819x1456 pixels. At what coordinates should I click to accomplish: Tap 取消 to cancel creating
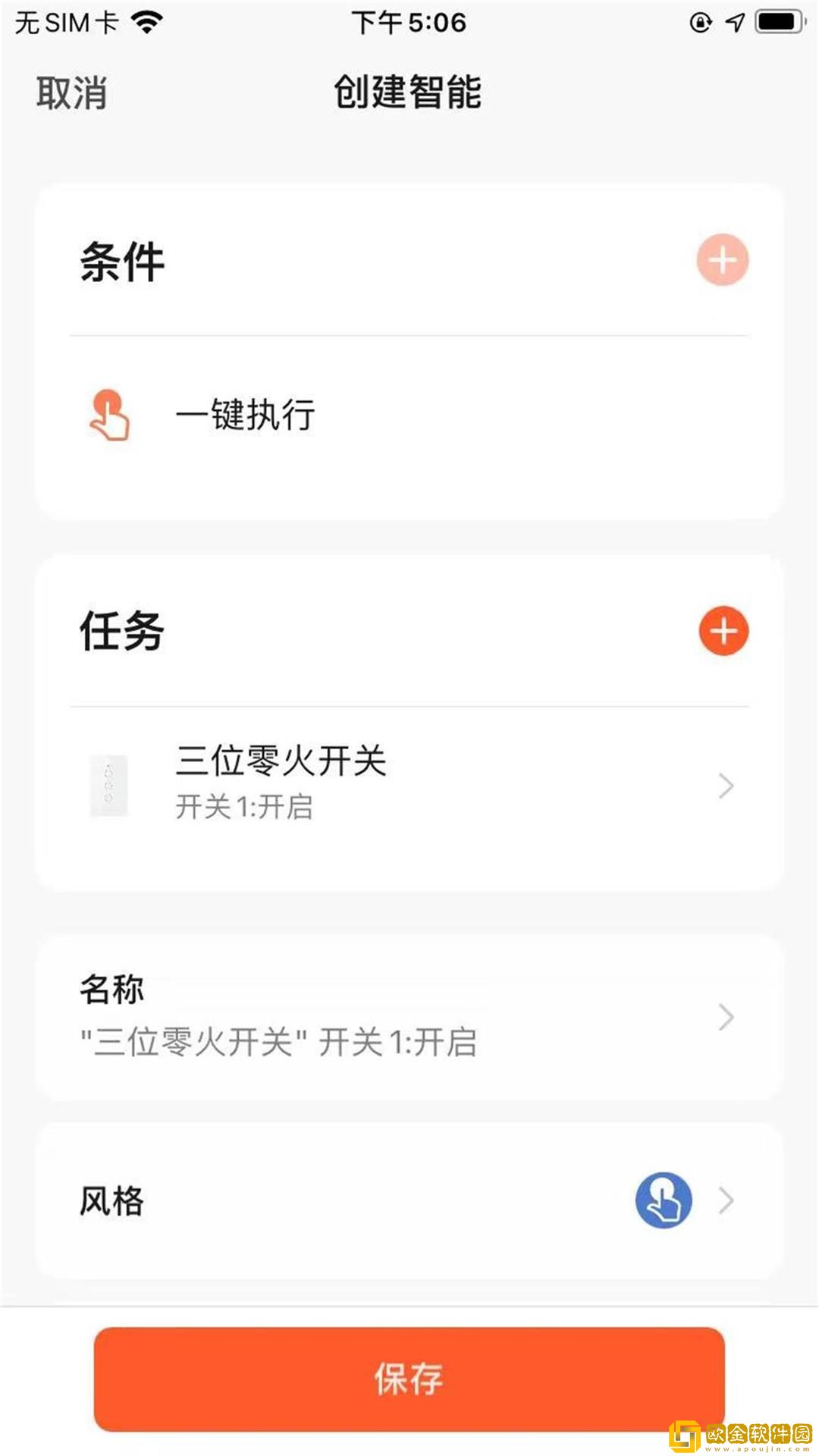(71, 93)
